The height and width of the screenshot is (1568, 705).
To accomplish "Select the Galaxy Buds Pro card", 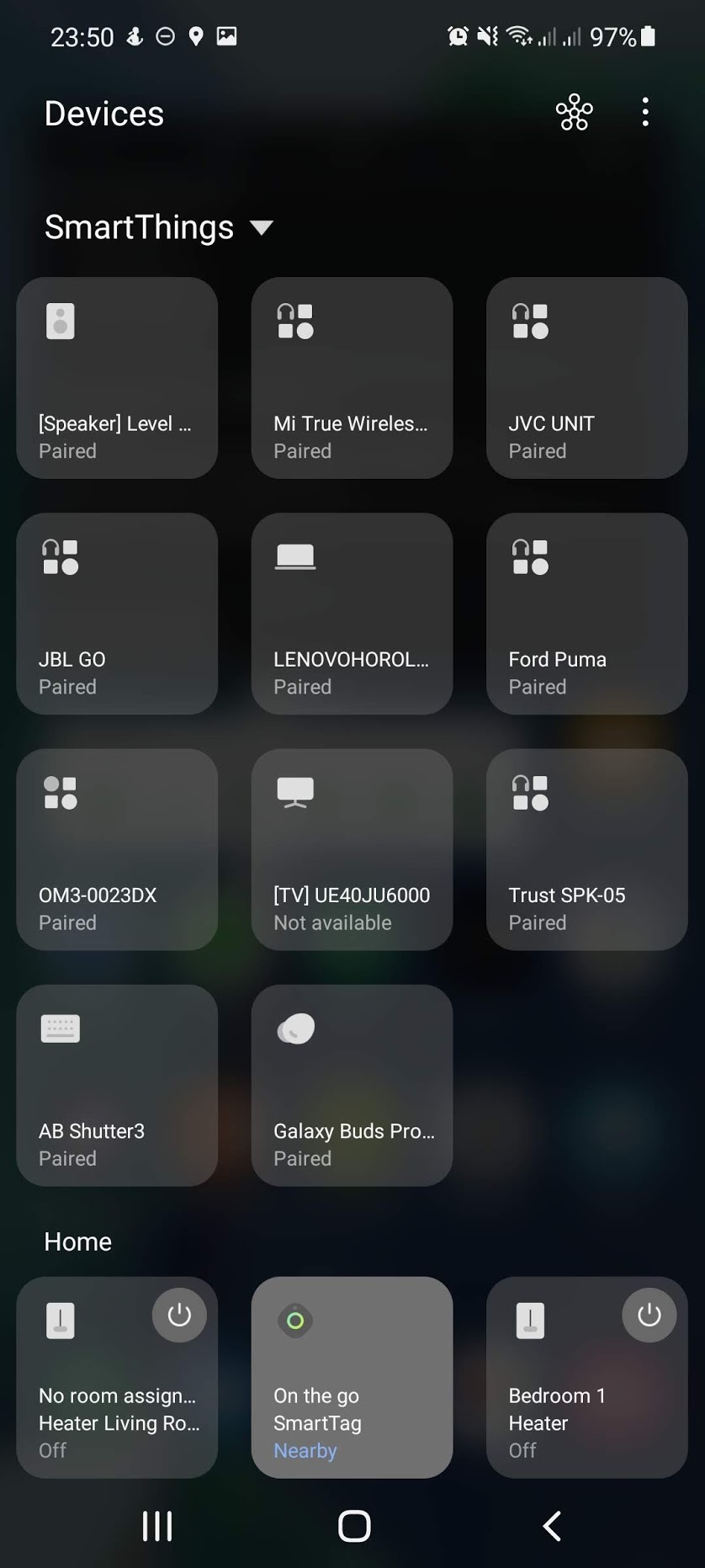I will 352,1085.
